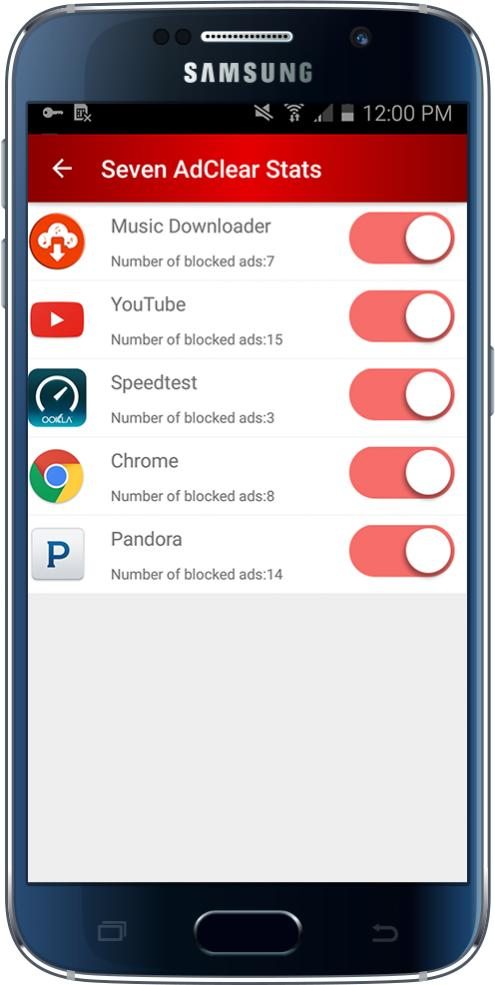Go back from Seven AdClear Stats
The height and width of the screenshot is (985, 495).
coord(62,168)
